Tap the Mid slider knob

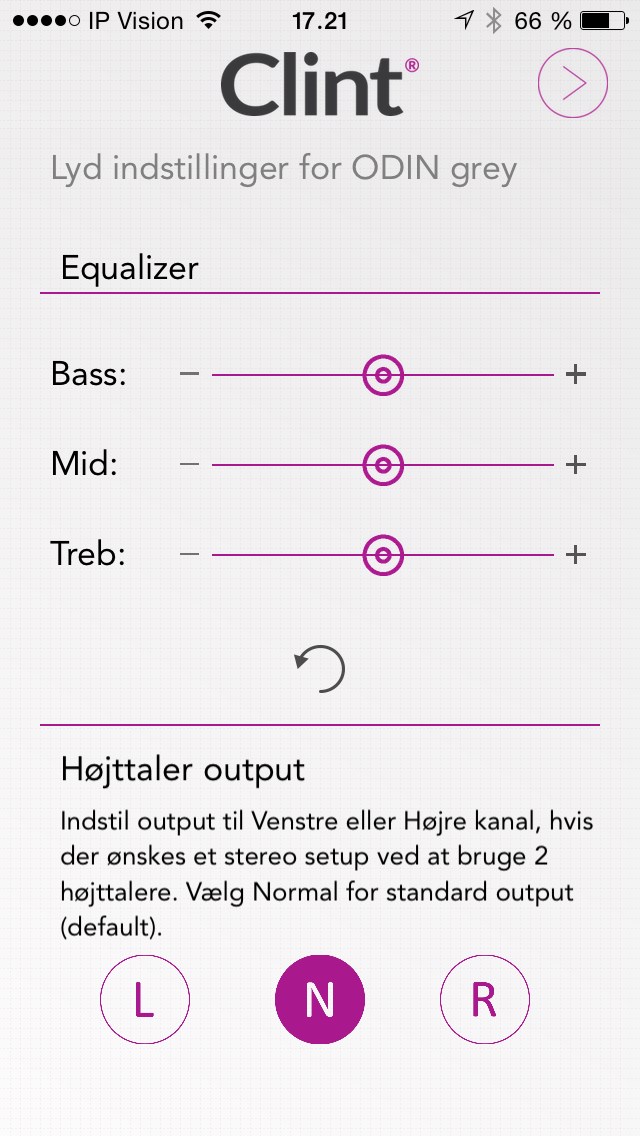pyautogui.click(x=383, y=464)
